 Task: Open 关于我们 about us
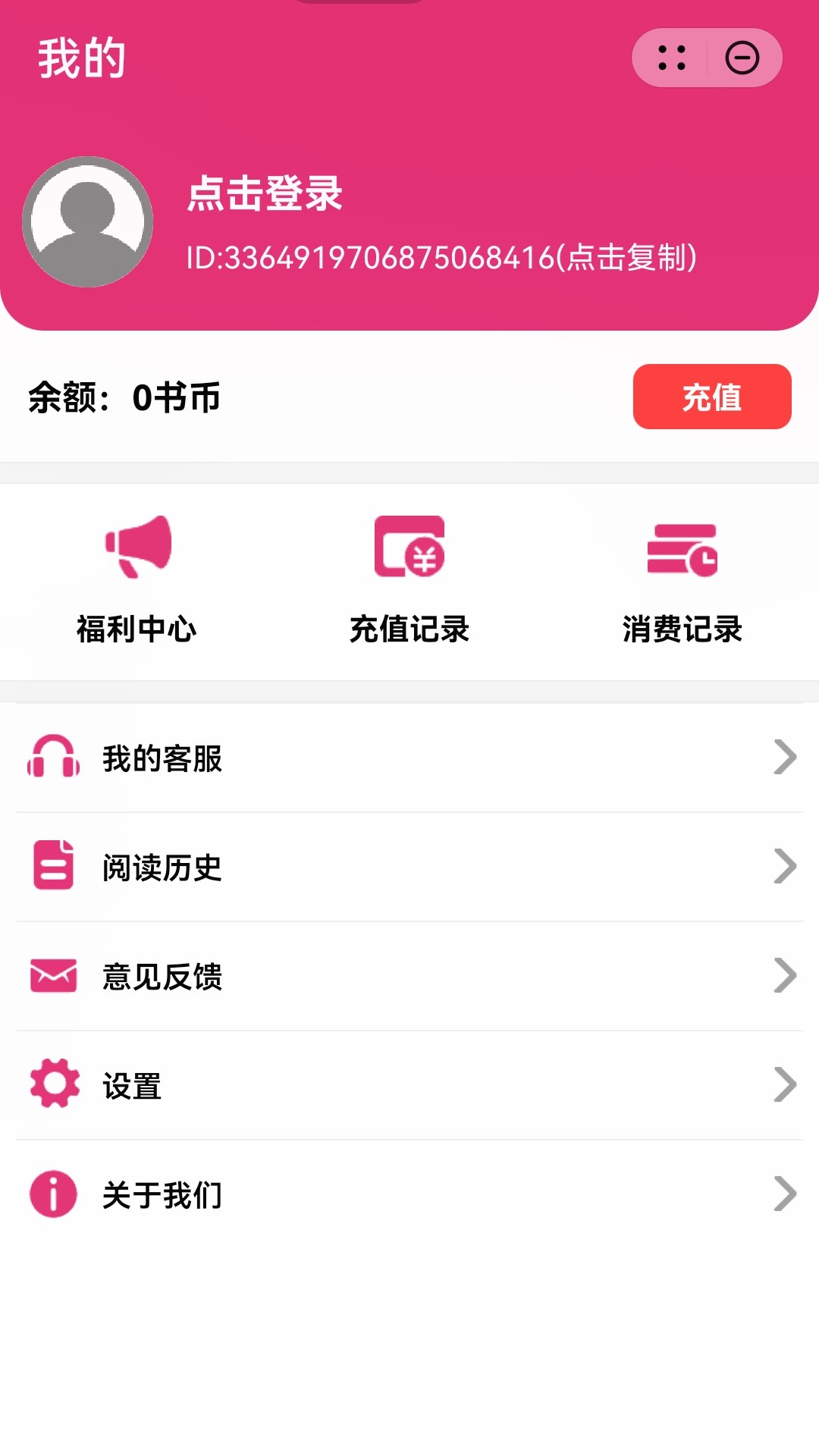tap(409, 1194)
